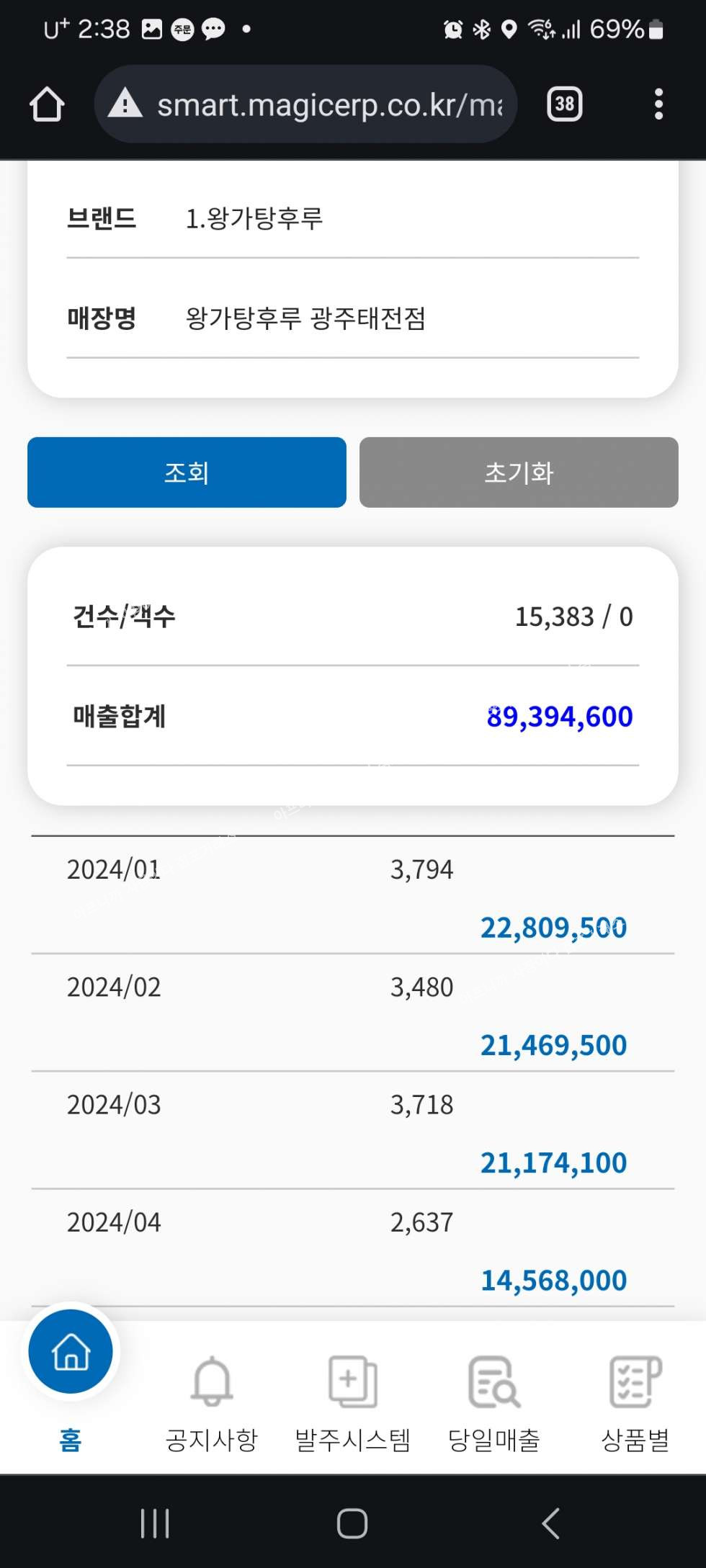706x1568 pixels.
Task: Tap the system back button
Action: point(550,1523)
